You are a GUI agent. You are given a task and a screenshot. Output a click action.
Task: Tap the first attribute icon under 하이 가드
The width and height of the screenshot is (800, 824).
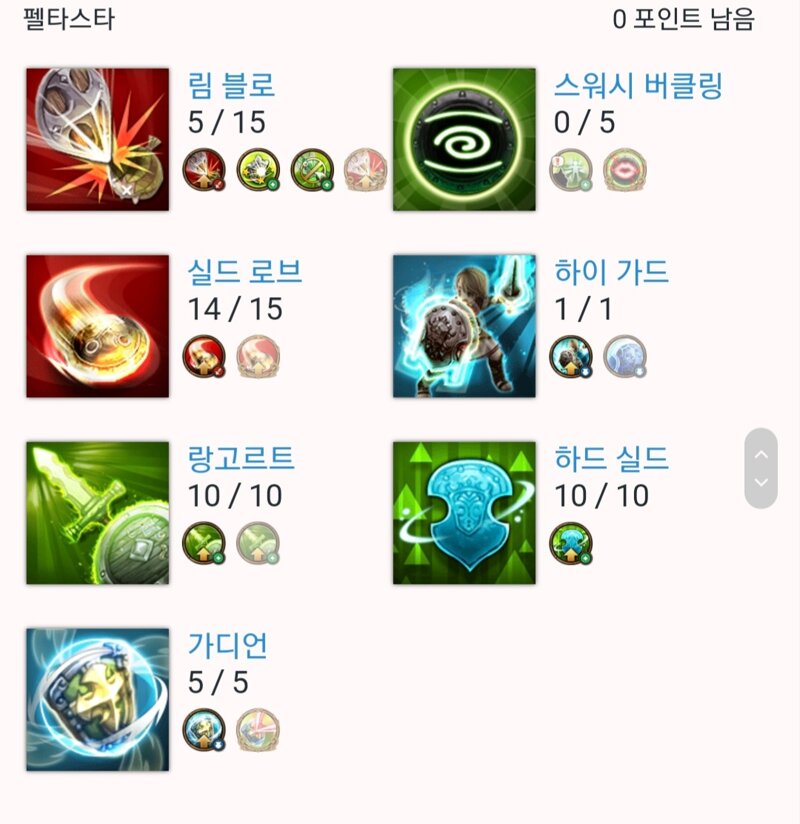coord(571,357)
